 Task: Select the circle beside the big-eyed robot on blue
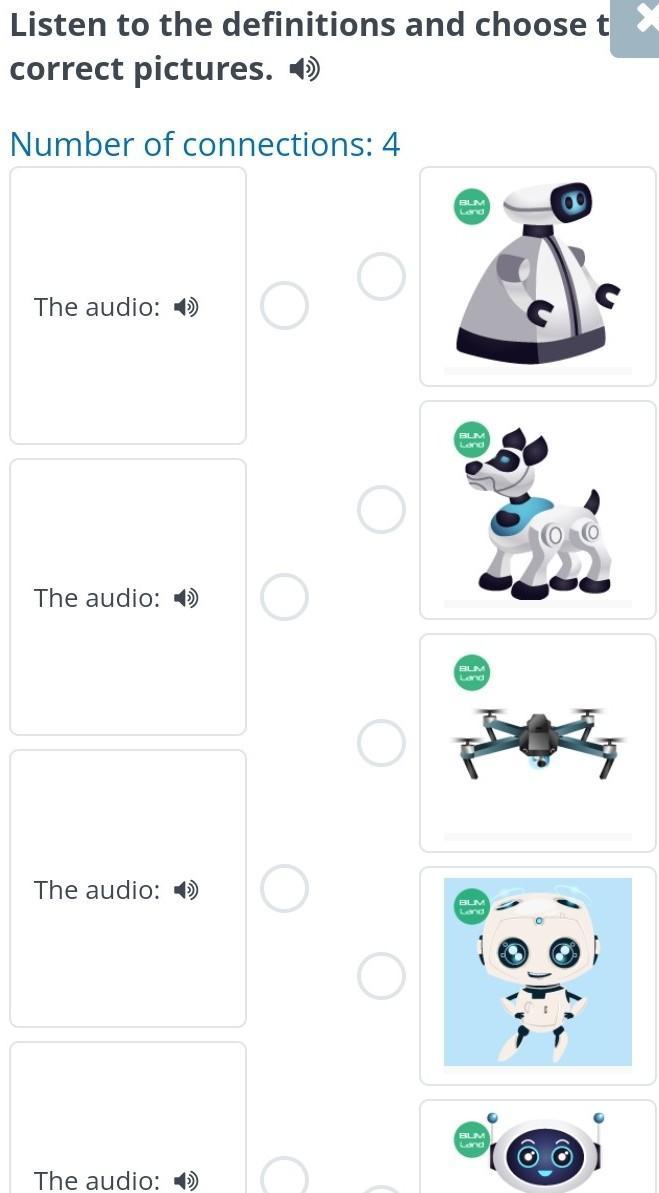point(382,976)
